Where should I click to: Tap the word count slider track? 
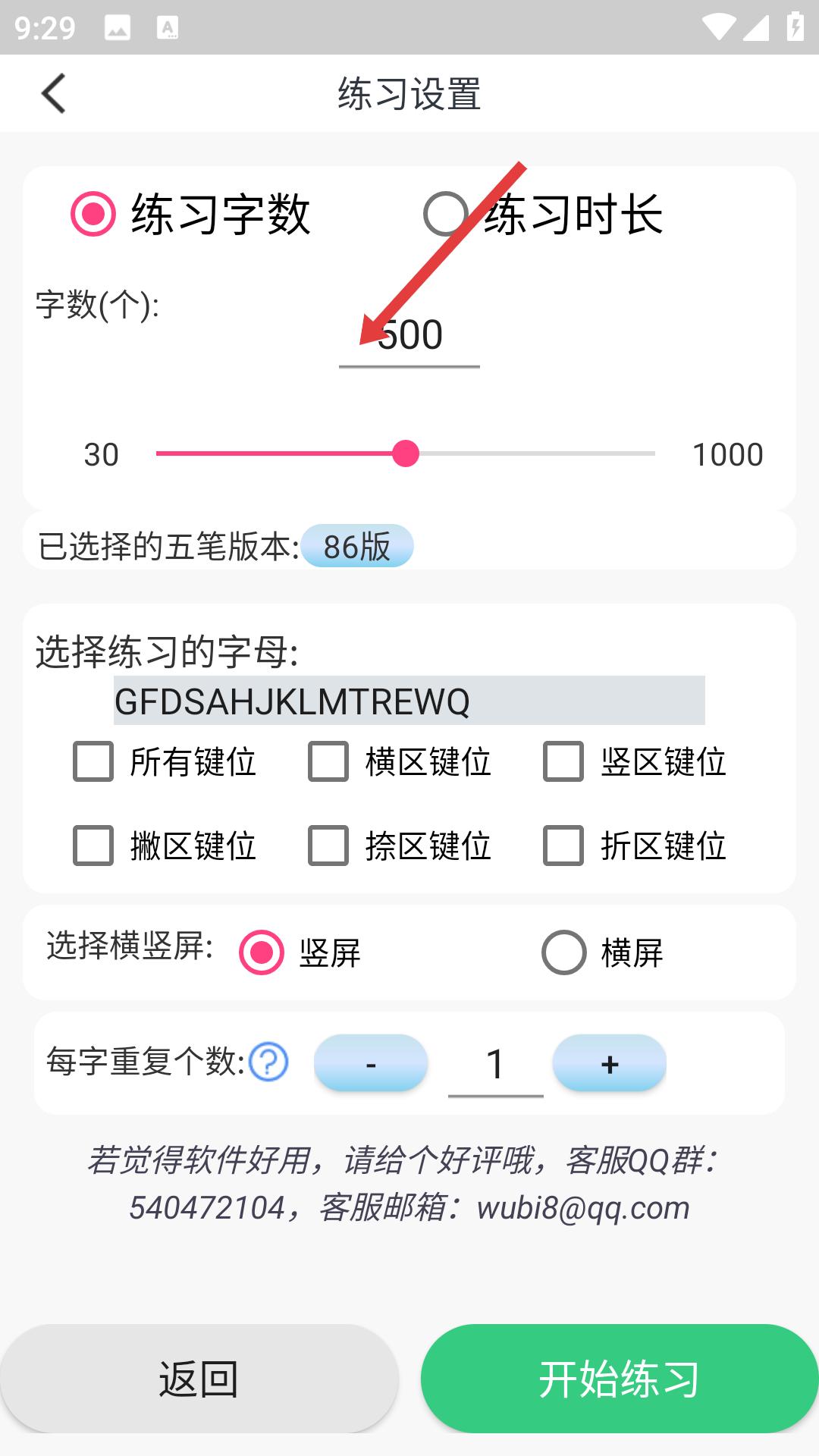[x=531, y=453]
